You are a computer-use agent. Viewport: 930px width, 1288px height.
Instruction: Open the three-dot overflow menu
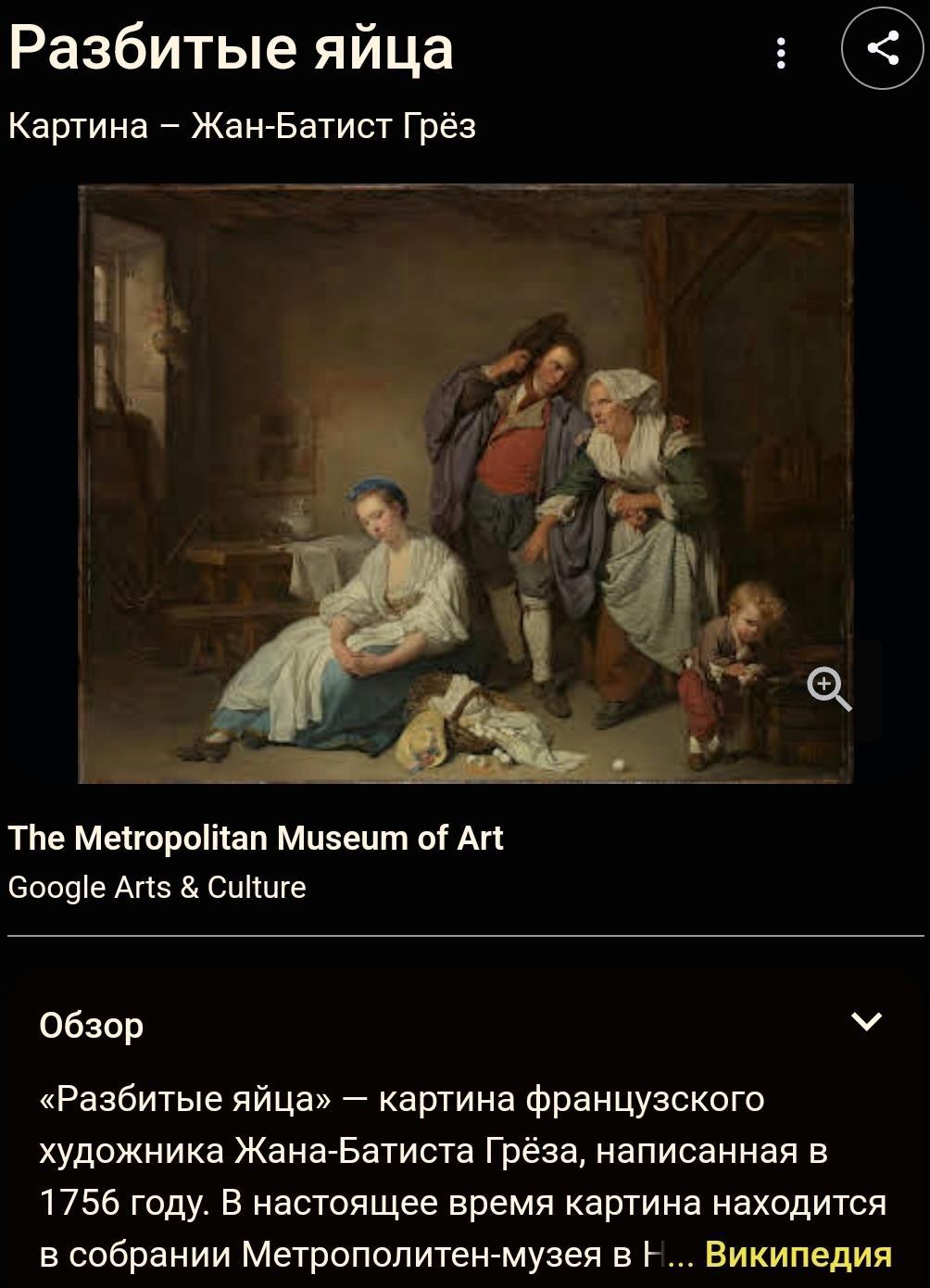tap(782, 53)
